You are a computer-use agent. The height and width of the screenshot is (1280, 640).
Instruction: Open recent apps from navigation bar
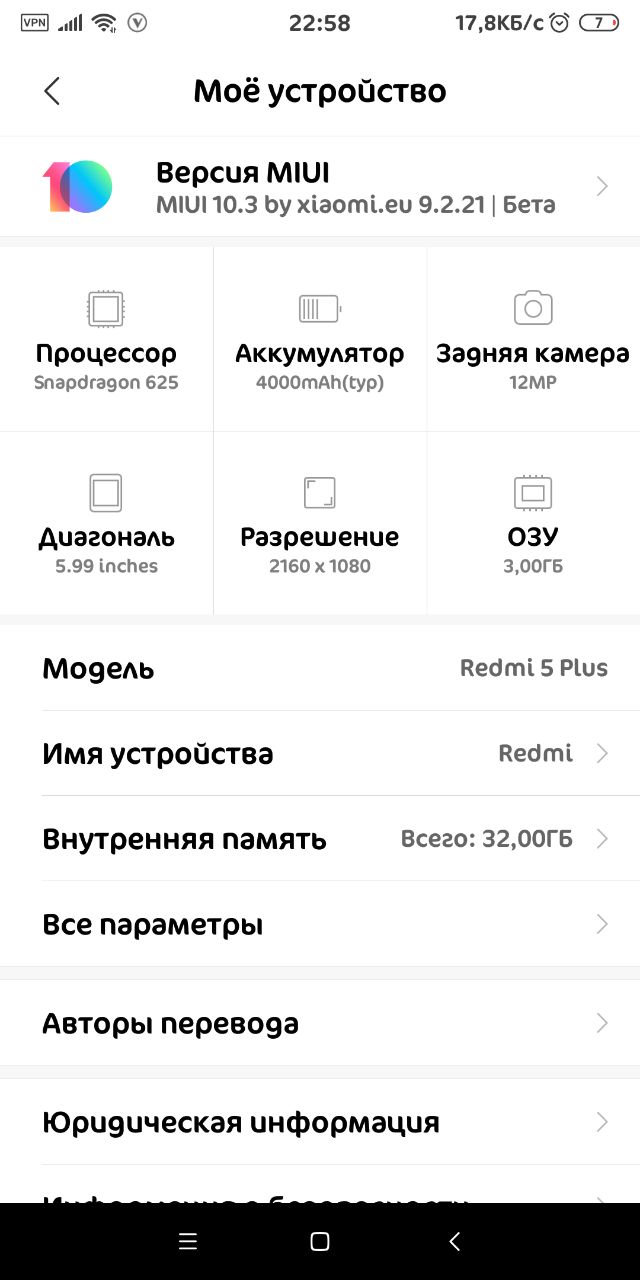point(187,1242)
